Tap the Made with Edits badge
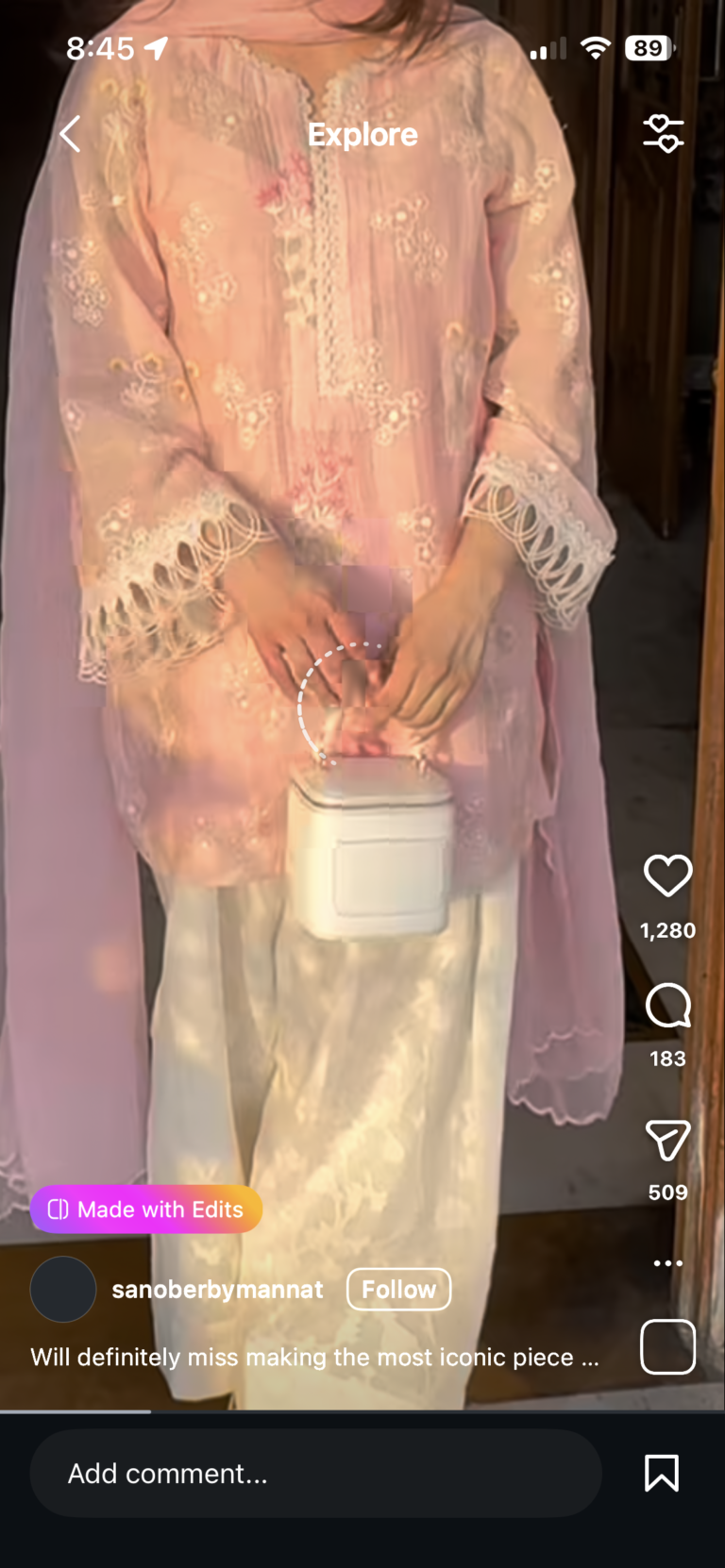This screenshot has width=725, height=1568. [x=146, y=1209]
